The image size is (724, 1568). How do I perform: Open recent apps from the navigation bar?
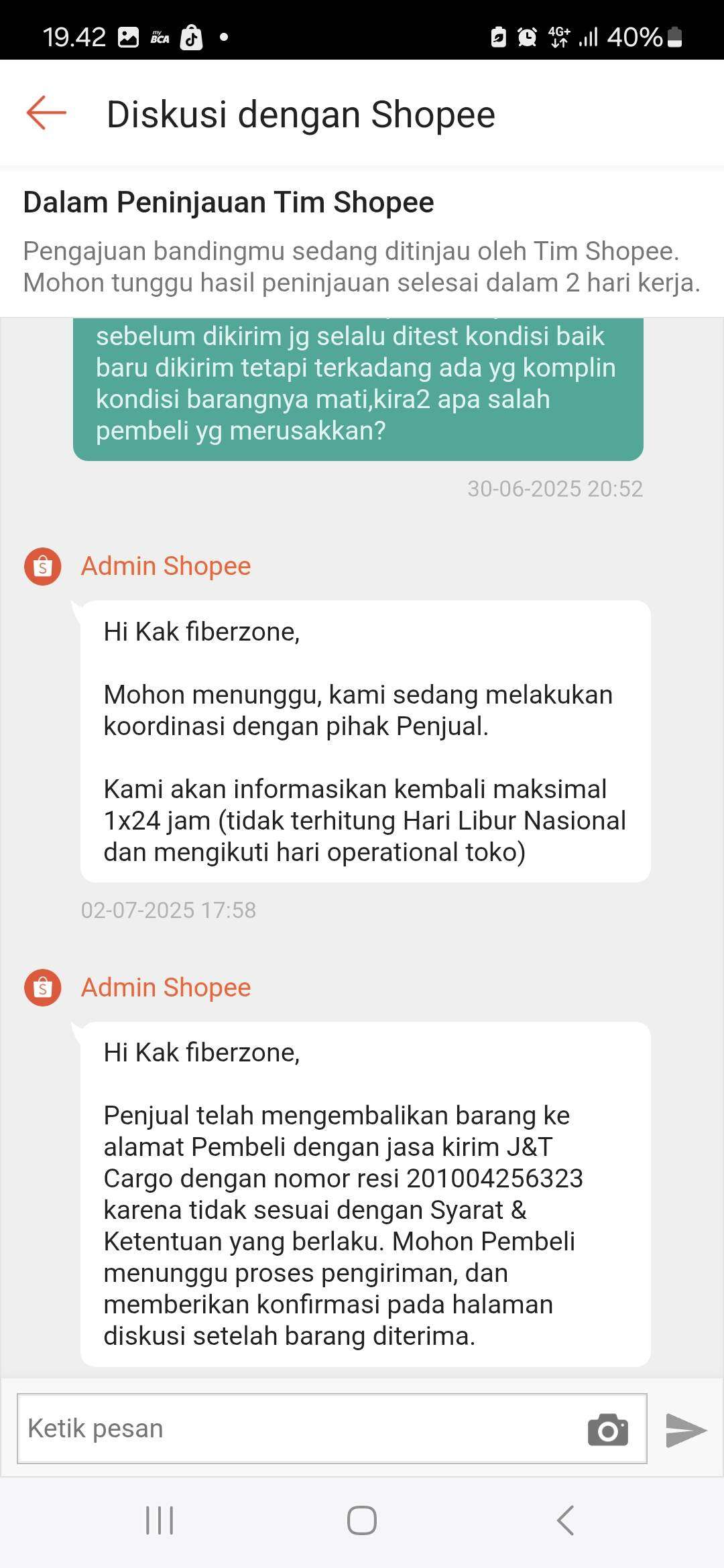click(160, 1520)
